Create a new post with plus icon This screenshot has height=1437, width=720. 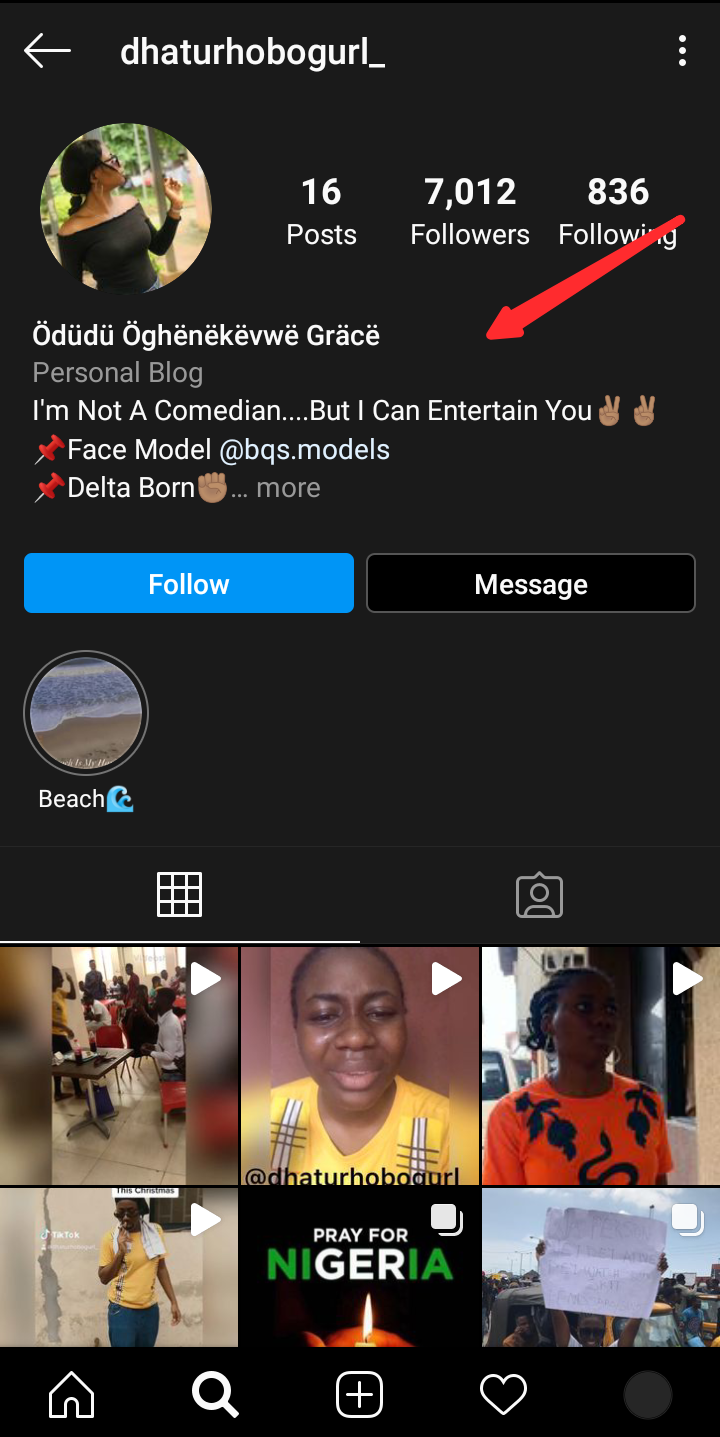(359, 1394)
